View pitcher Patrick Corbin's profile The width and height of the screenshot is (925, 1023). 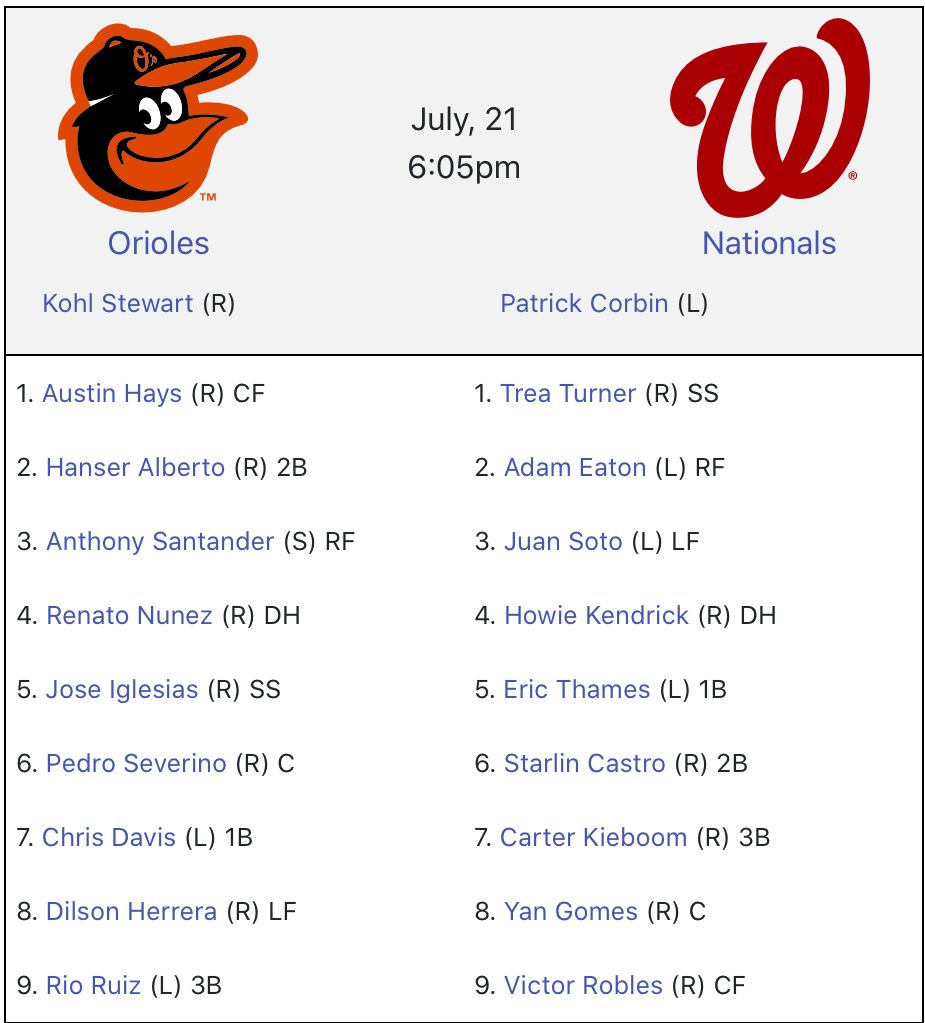tap(584, 303)
